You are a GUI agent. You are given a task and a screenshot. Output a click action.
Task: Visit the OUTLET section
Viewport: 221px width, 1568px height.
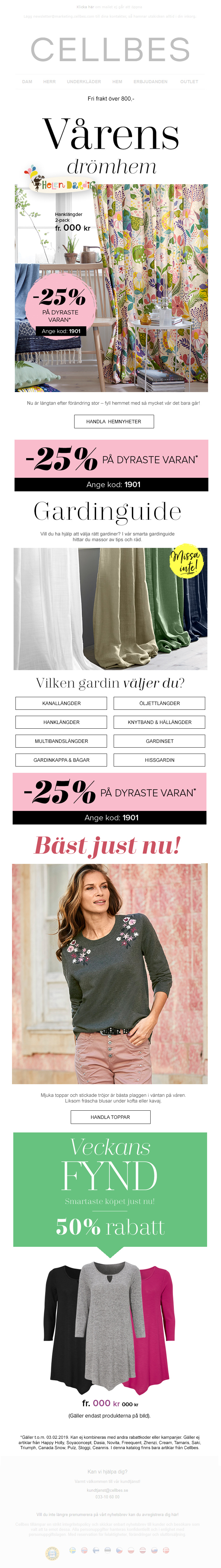tap(189, 82)
